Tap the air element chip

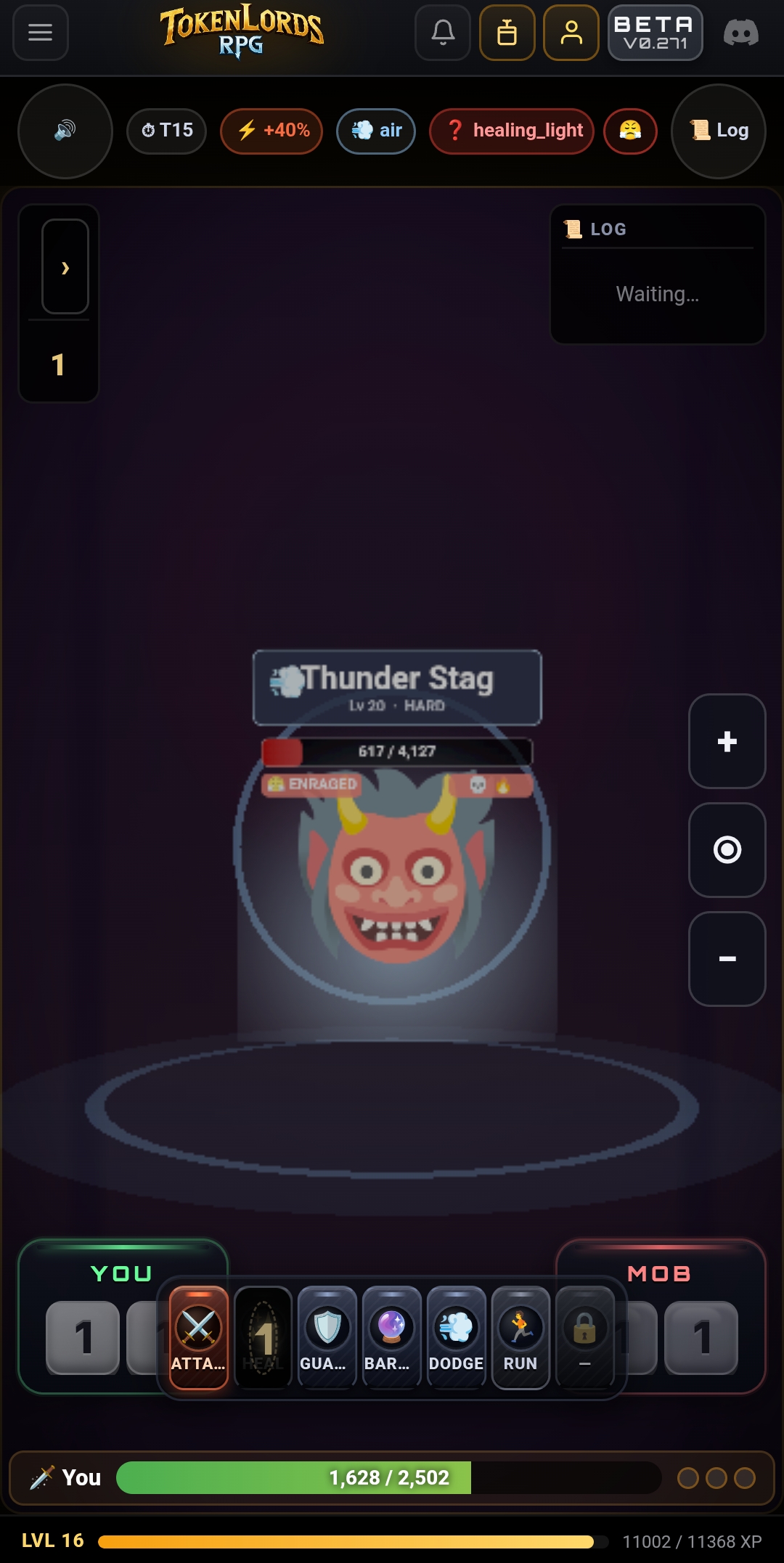point(376,131)
